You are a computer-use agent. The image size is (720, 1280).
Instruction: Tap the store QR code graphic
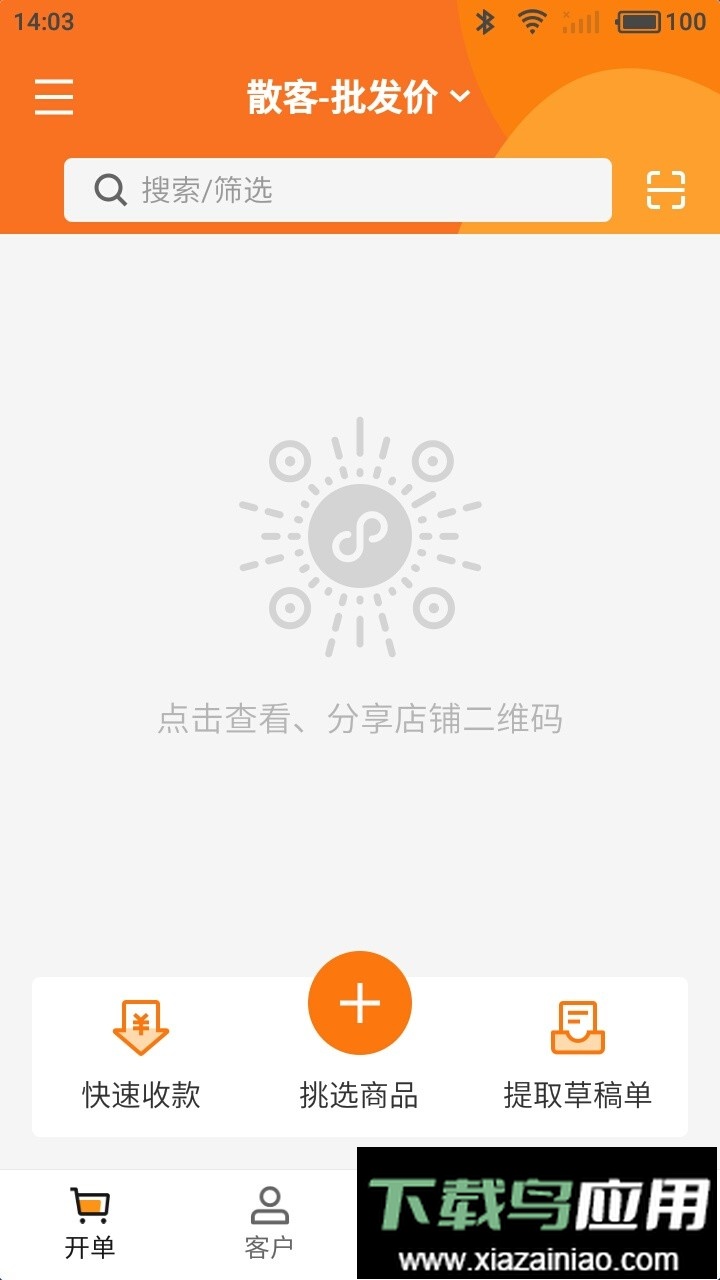click(360, 535)
